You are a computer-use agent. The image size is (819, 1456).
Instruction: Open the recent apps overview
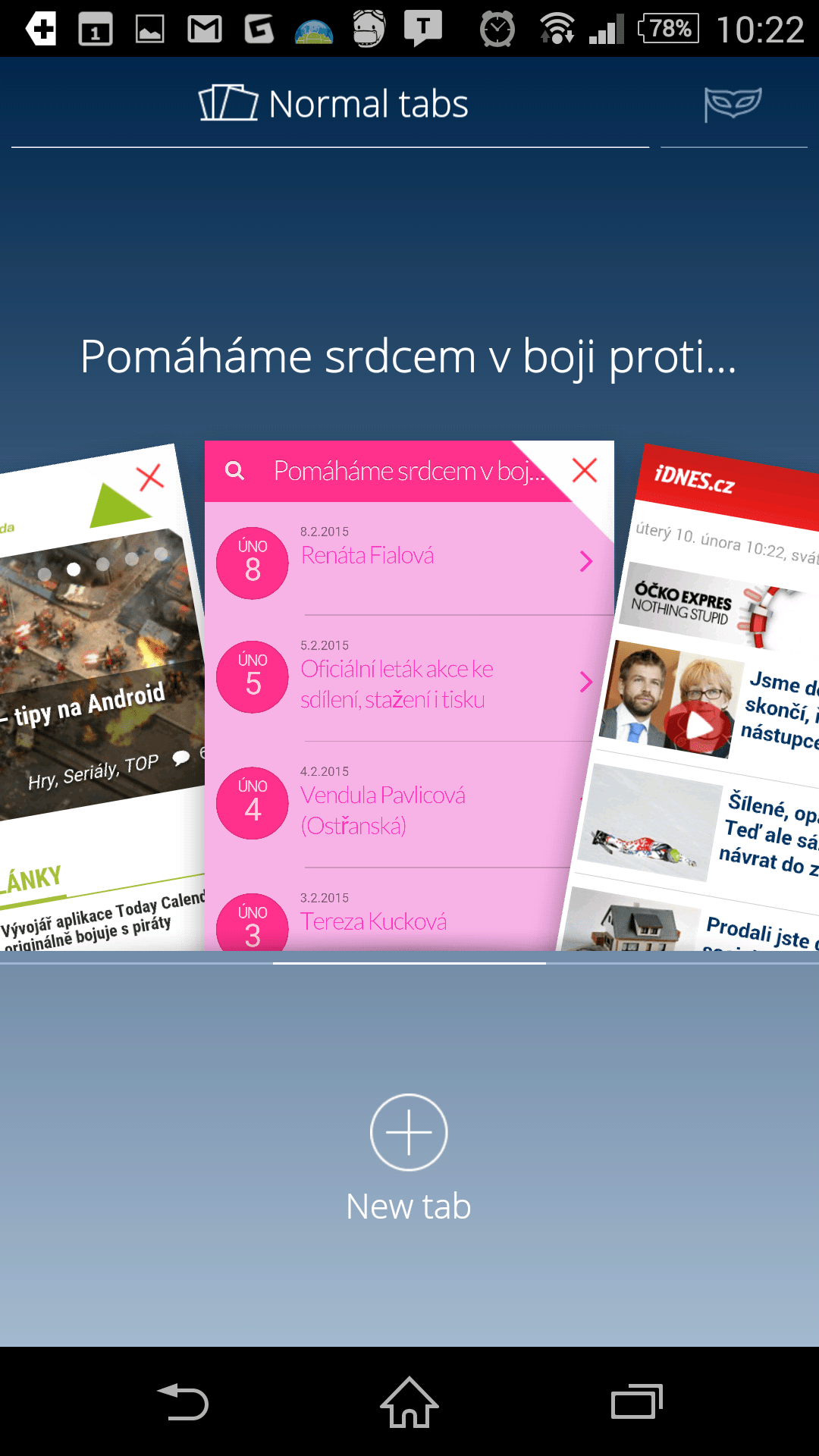[x=637, y=1401]
